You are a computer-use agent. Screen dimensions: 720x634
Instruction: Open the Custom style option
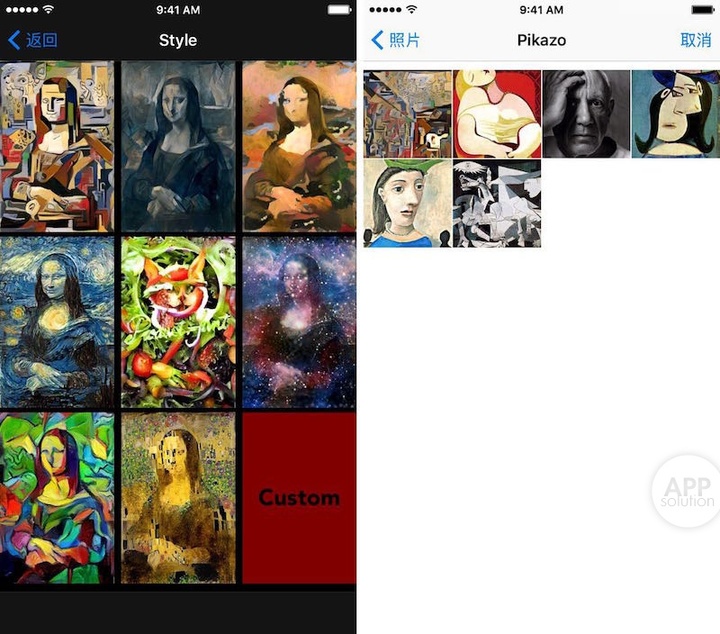click(298, 497)
